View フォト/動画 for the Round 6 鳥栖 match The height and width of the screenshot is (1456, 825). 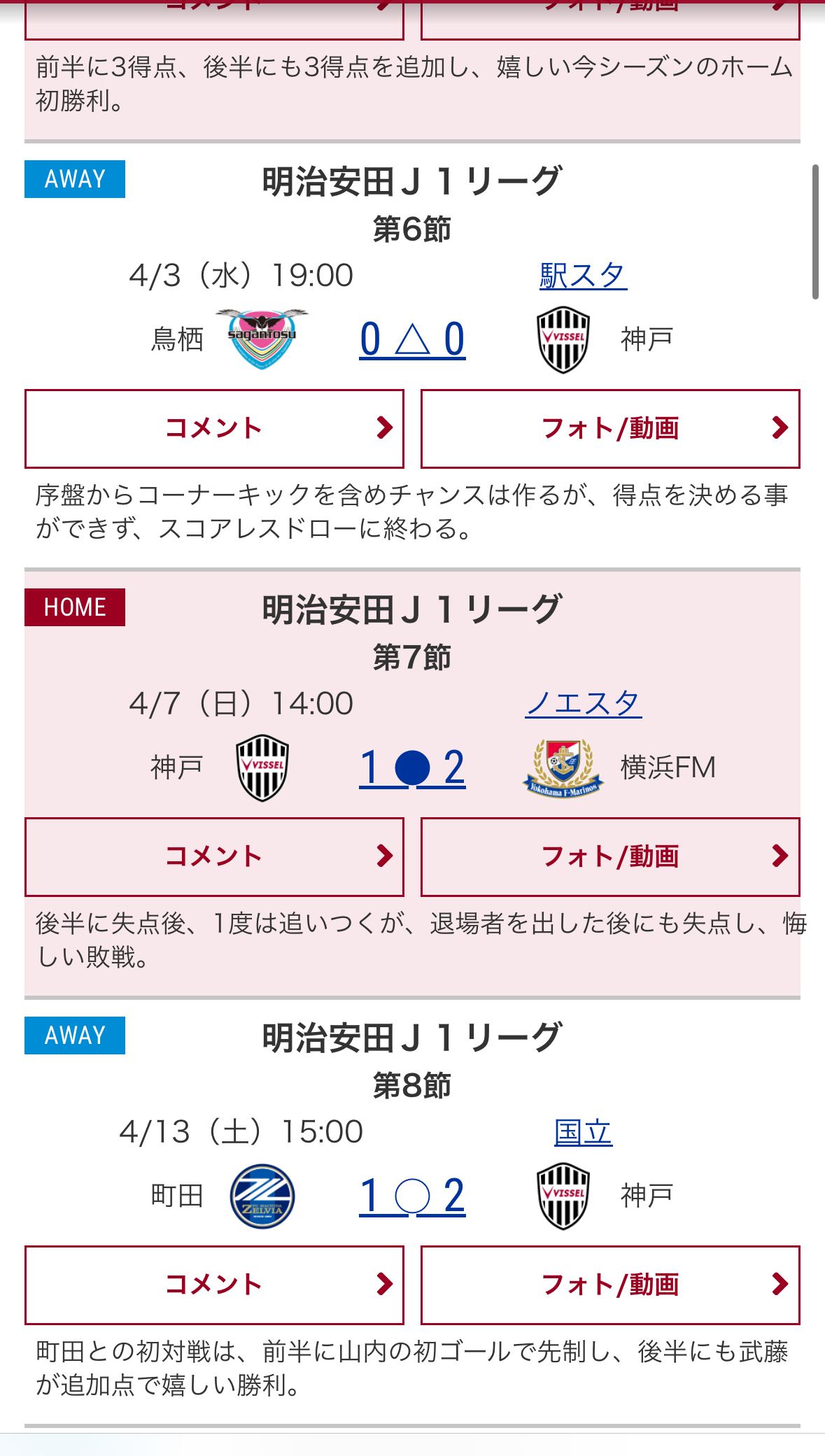(x=610, y=429)
